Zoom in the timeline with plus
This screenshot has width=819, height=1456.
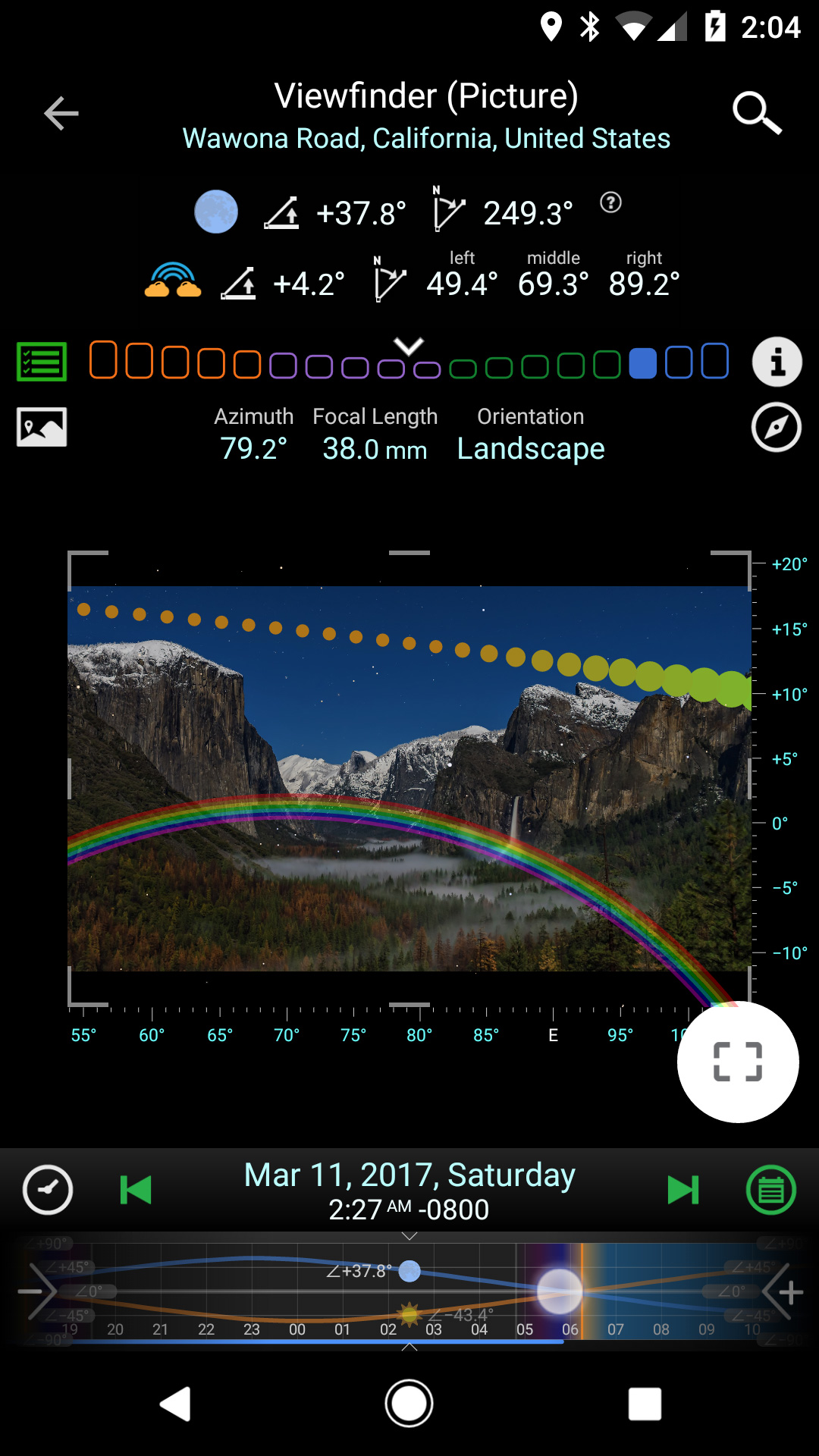click(x=789, y=1292)
